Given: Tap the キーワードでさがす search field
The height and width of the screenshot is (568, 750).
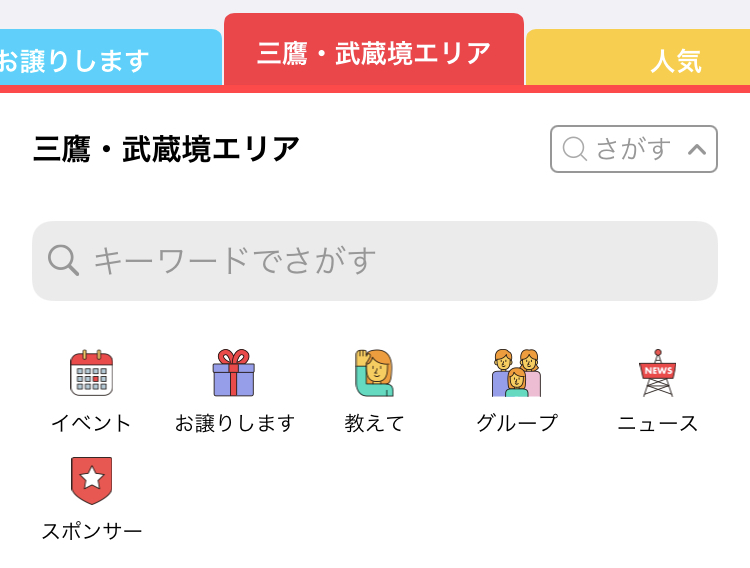Looking at the screenshot, I should coord(375,261).
